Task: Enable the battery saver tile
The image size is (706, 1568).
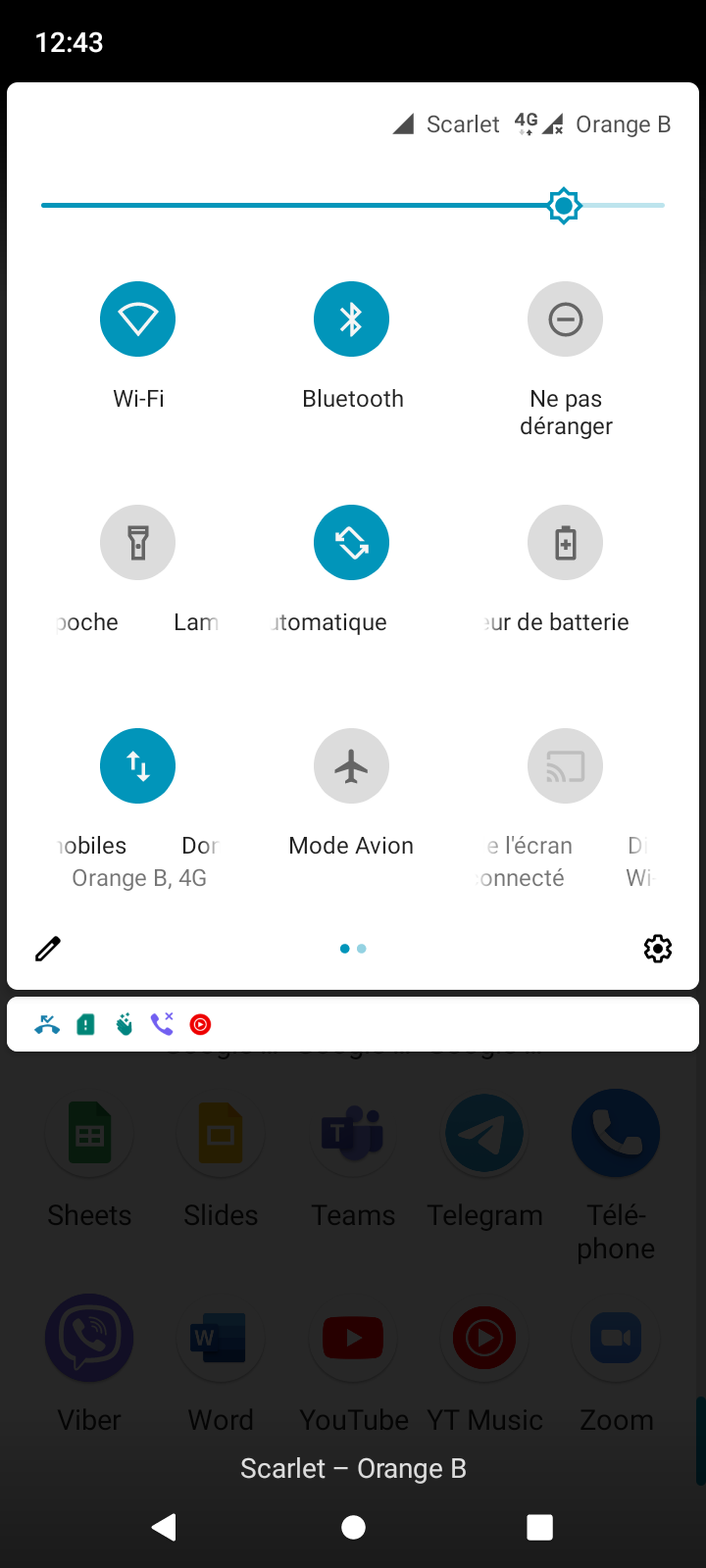Action: 565,542
